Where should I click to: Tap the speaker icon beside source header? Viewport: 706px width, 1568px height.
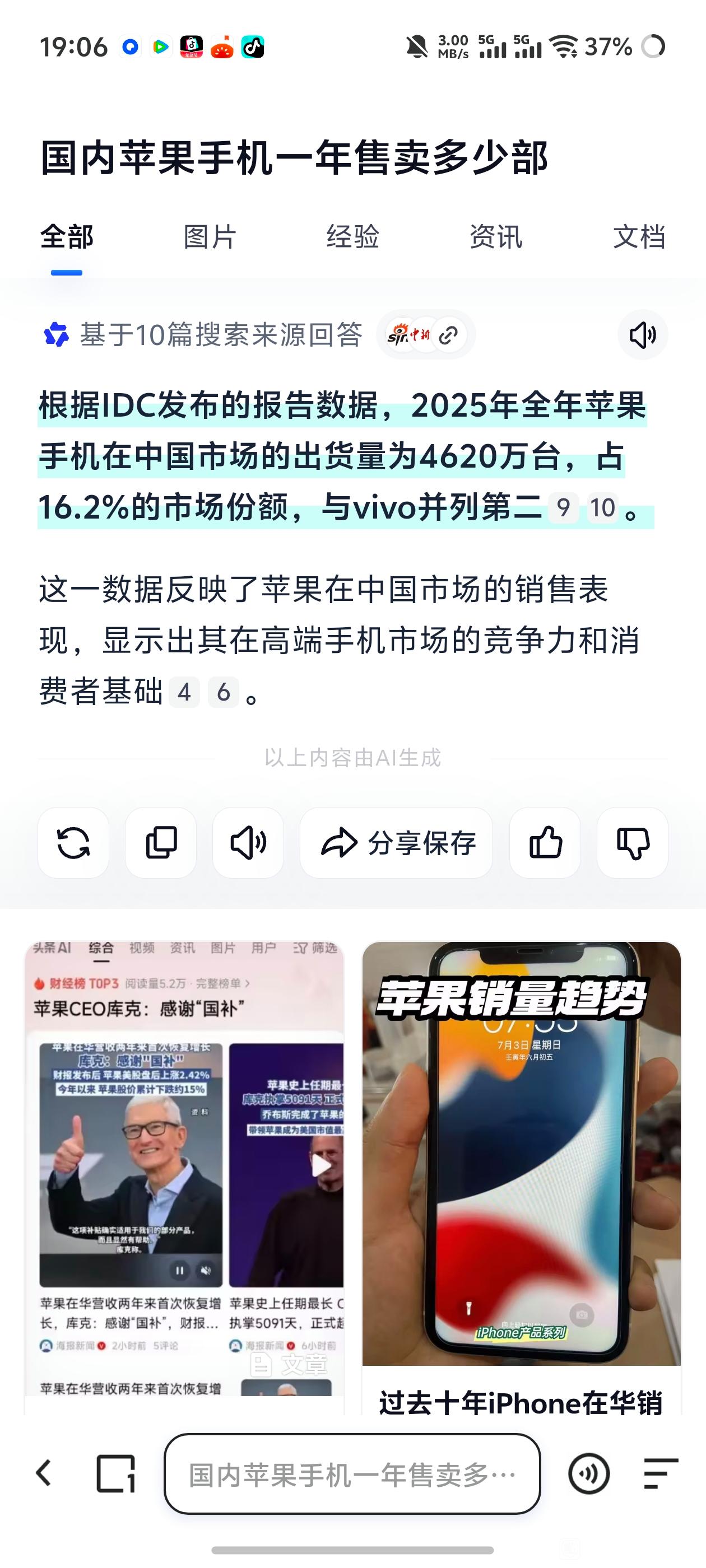tap(643, 335)
